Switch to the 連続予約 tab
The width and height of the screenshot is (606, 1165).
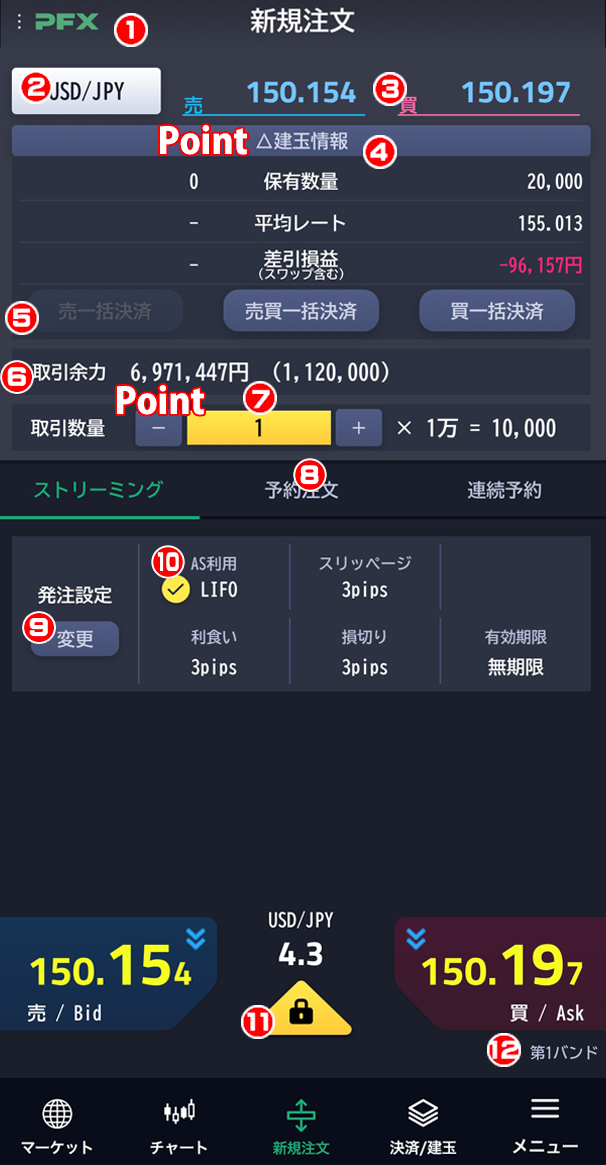(504, 490)
